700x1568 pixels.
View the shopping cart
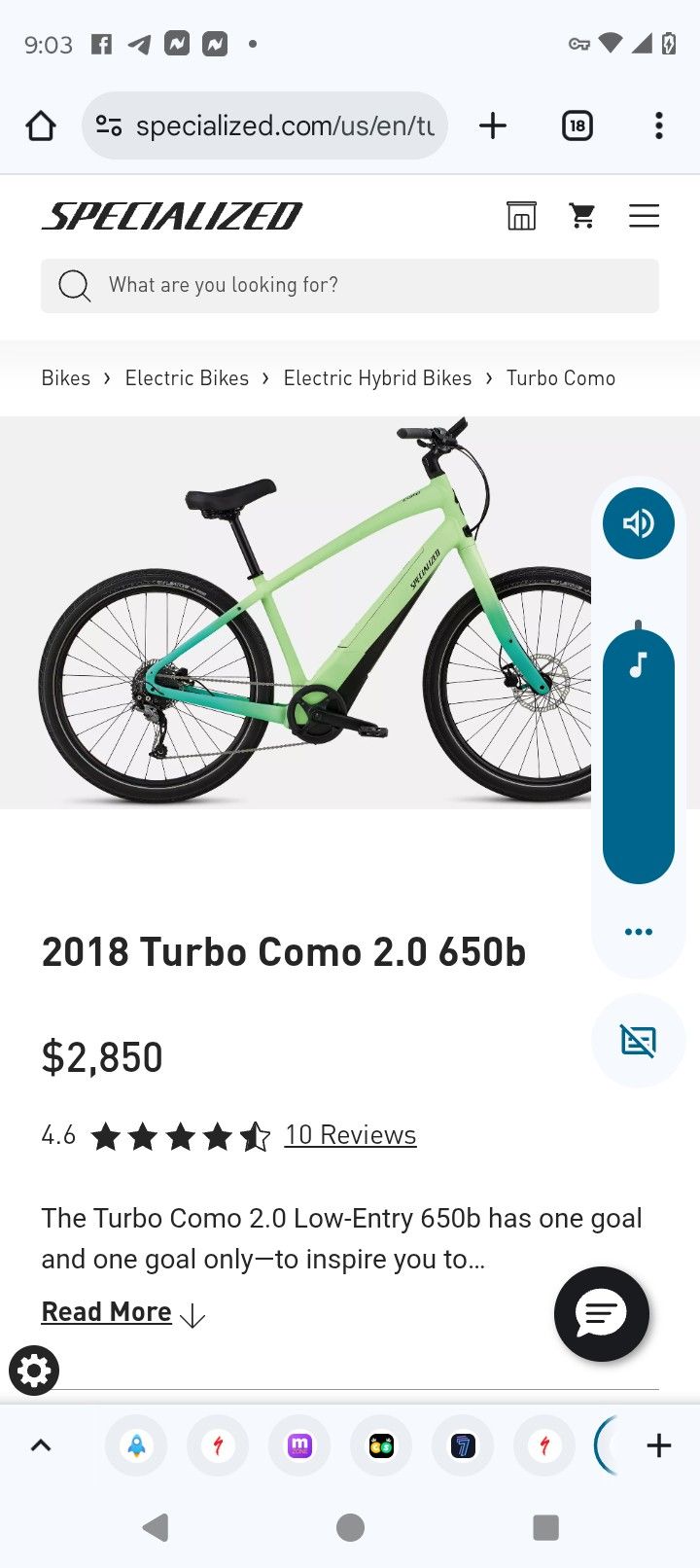[582, 216]
